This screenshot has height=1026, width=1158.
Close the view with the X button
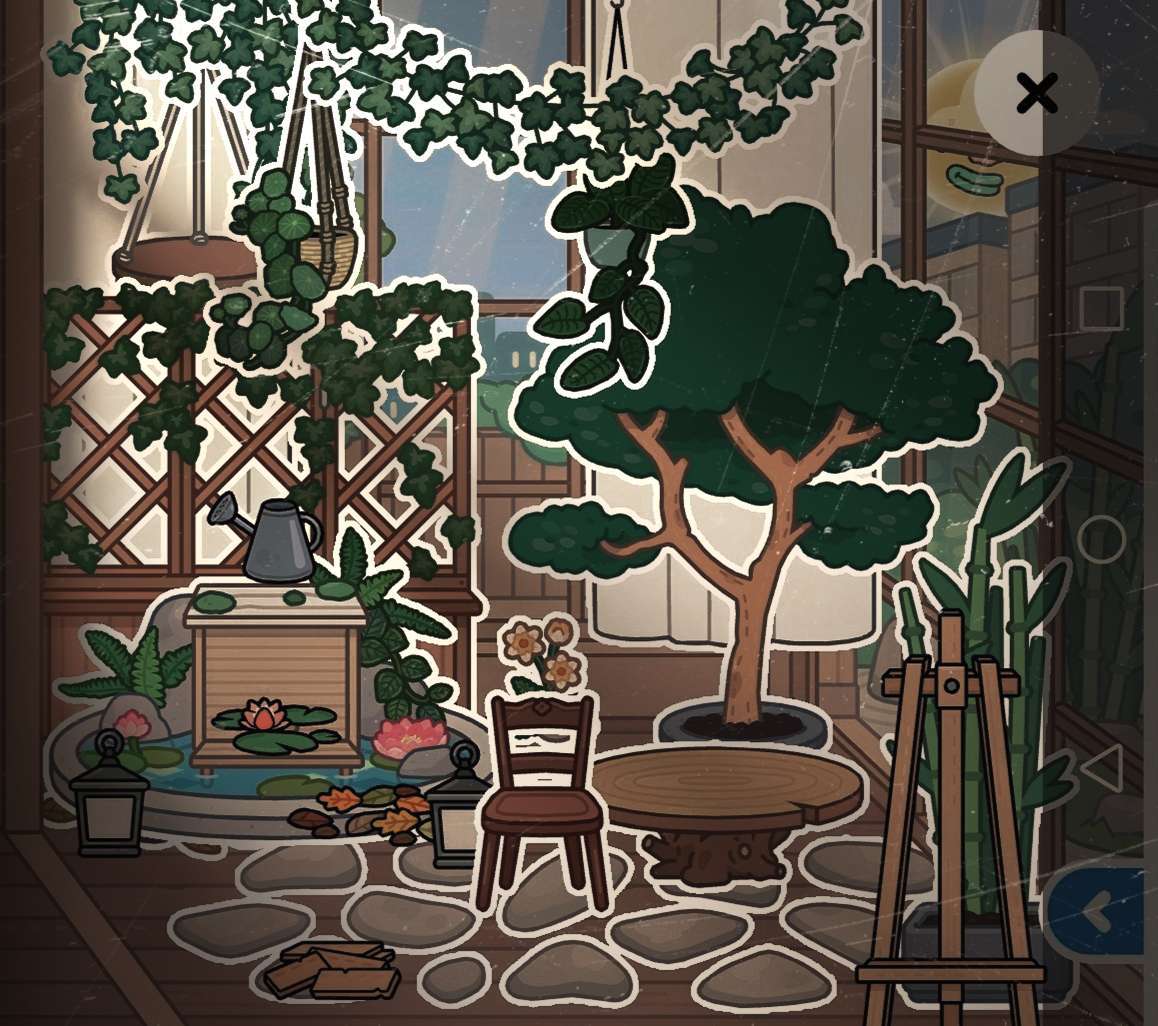coord(1036,94)
